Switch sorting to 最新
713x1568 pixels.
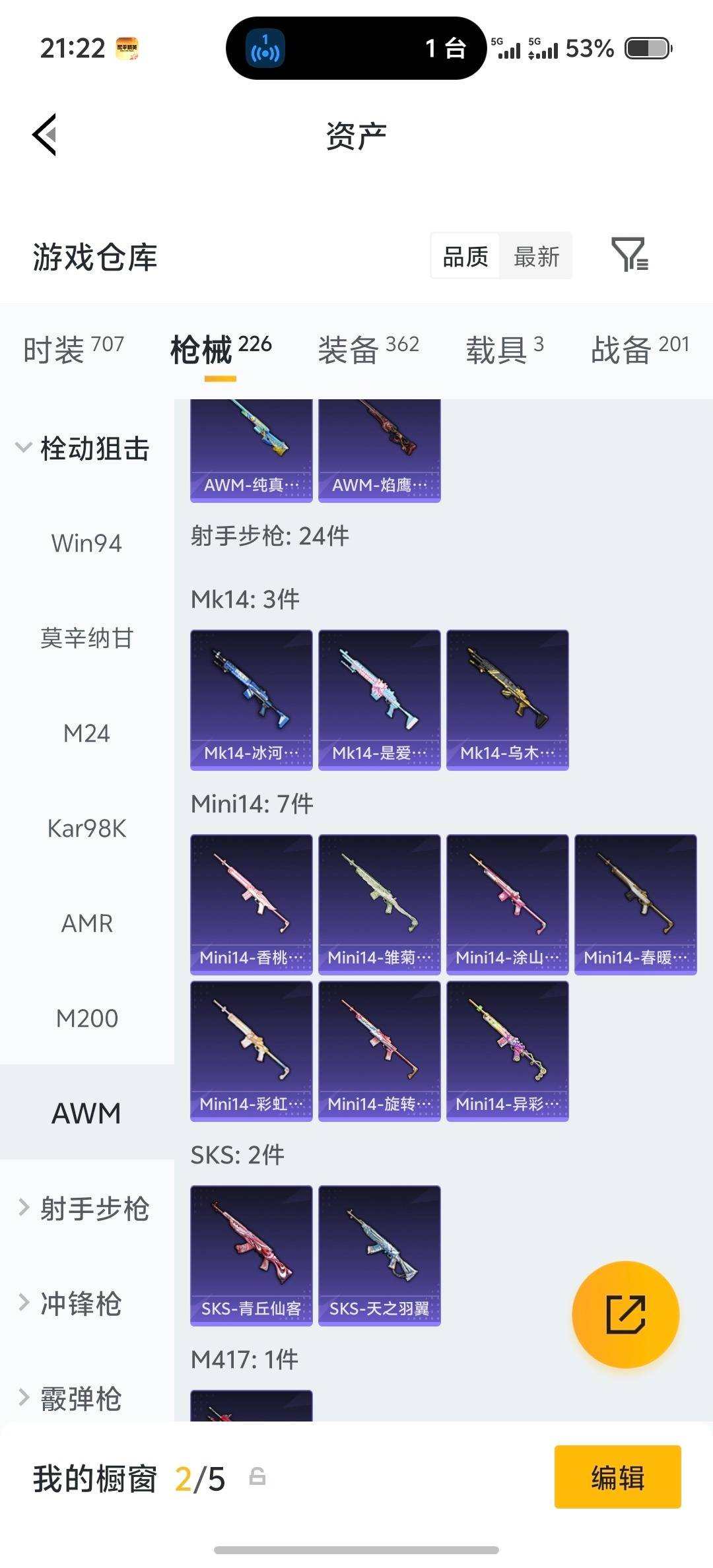tap(536, 256)
